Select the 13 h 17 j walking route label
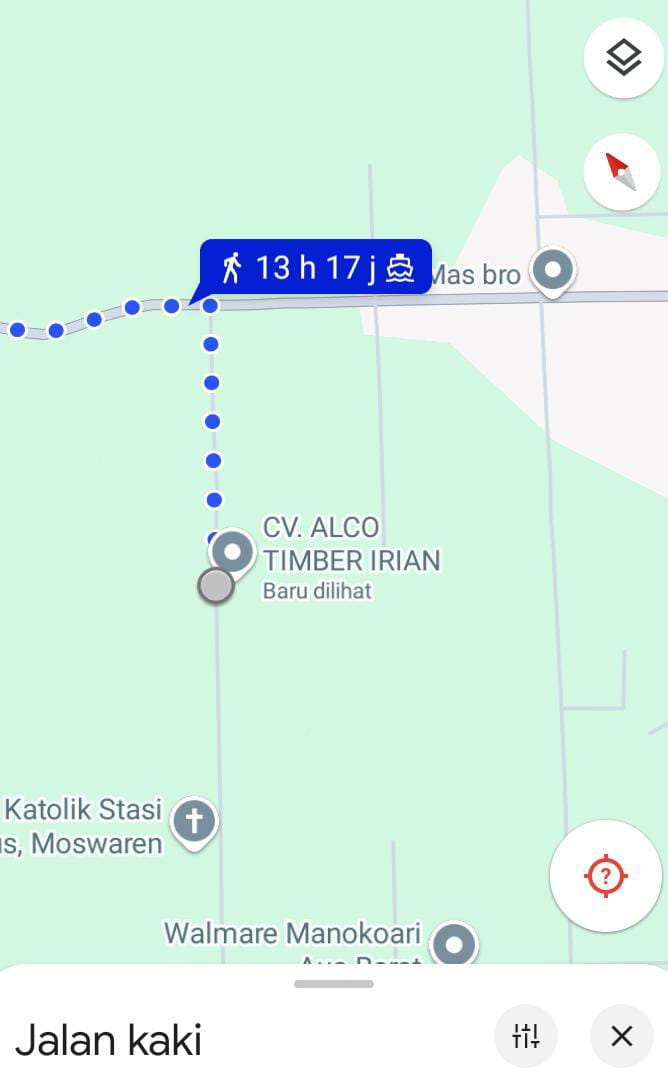 pyautogui.click(x=315, y=268)
